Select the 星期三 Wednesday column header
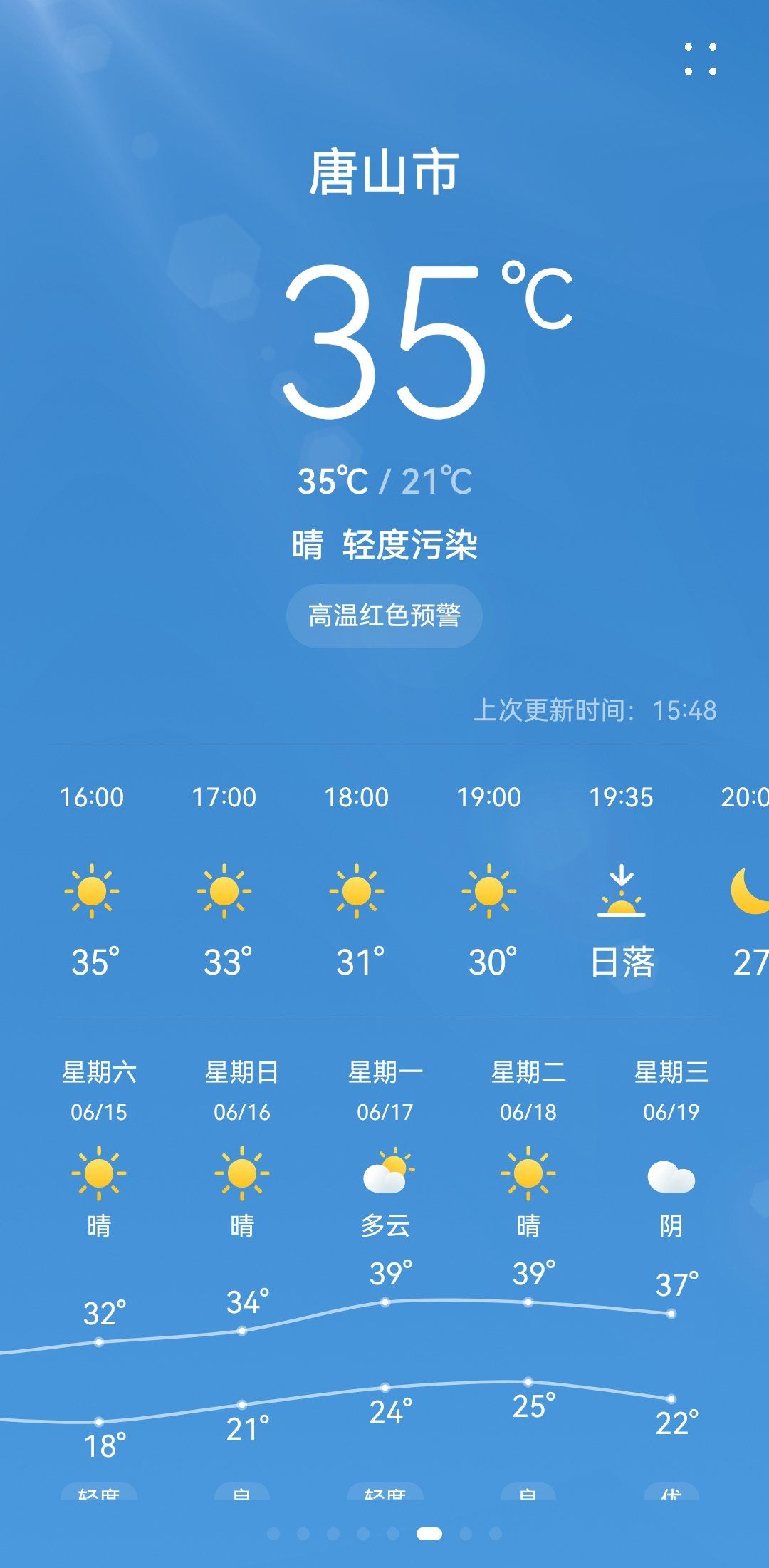The height and width of the screenshot is (1568, 769). pos(671,1074)
